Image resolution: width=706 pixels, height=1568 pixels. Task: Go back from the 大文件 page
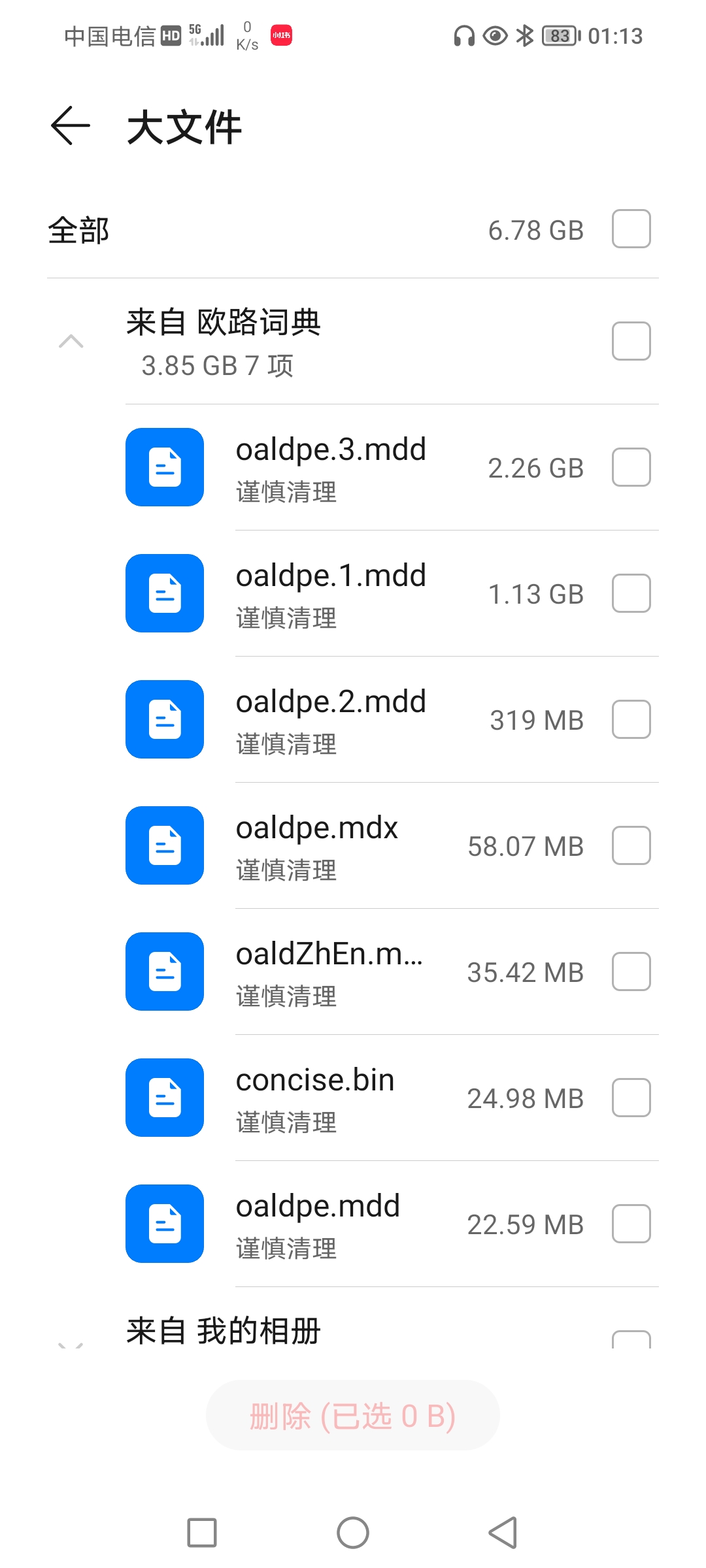71,125
